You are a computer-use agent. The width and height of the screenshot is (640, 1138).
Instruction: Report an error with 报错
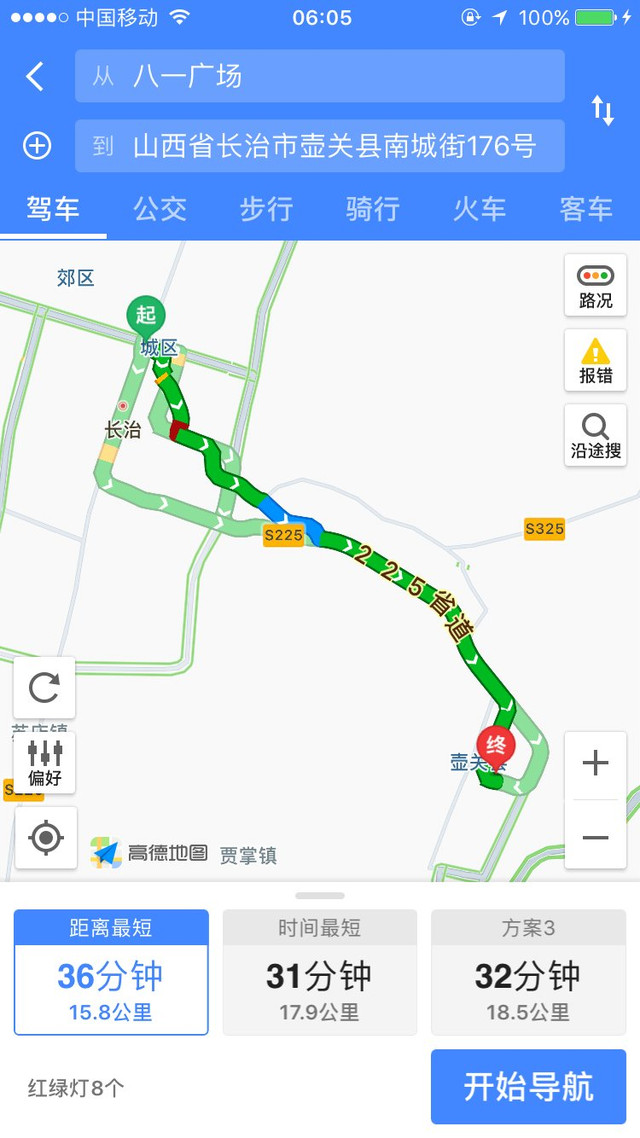[x=596, y=361]
